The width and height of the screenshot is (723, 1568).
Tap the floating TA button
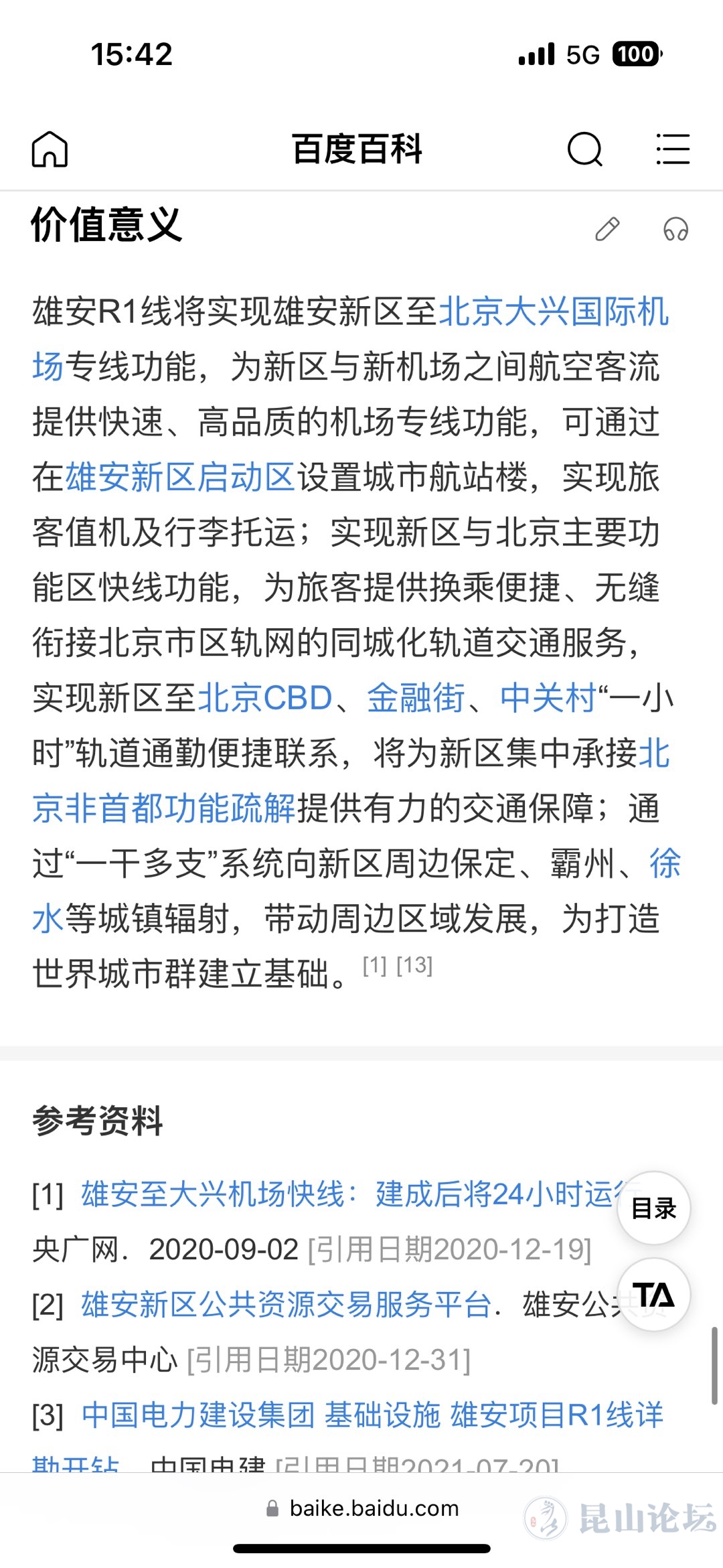(x=653, y=1295)
